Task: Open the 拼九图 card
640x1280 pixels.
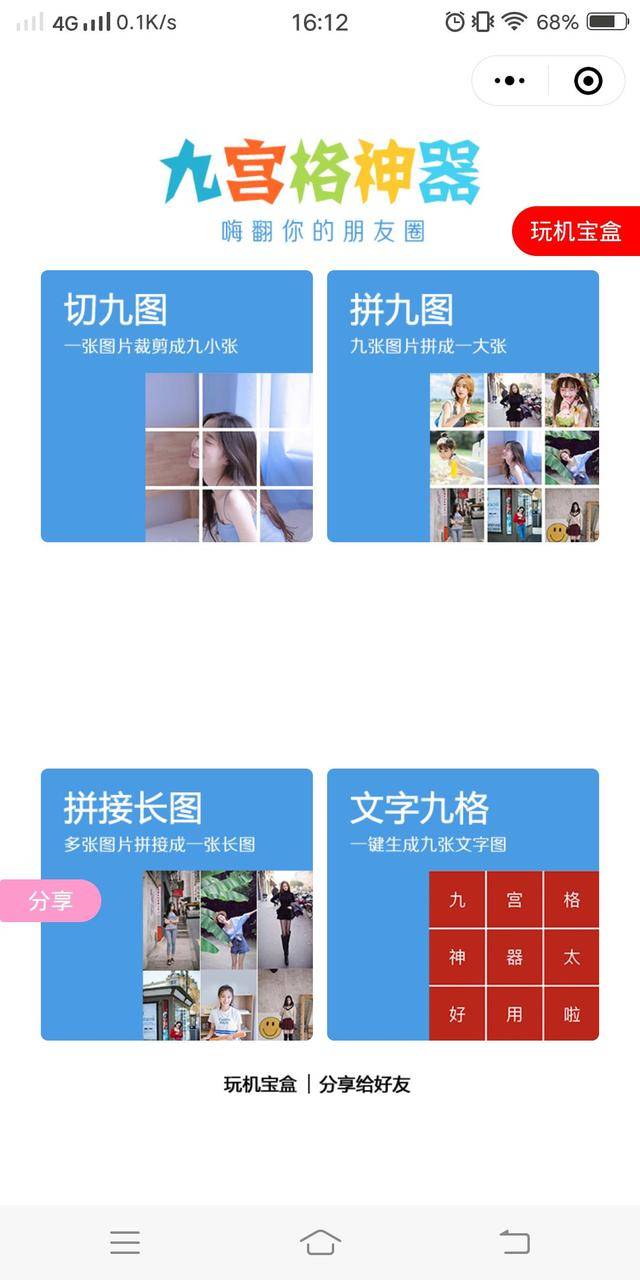Action: click(x=463, y=406)
